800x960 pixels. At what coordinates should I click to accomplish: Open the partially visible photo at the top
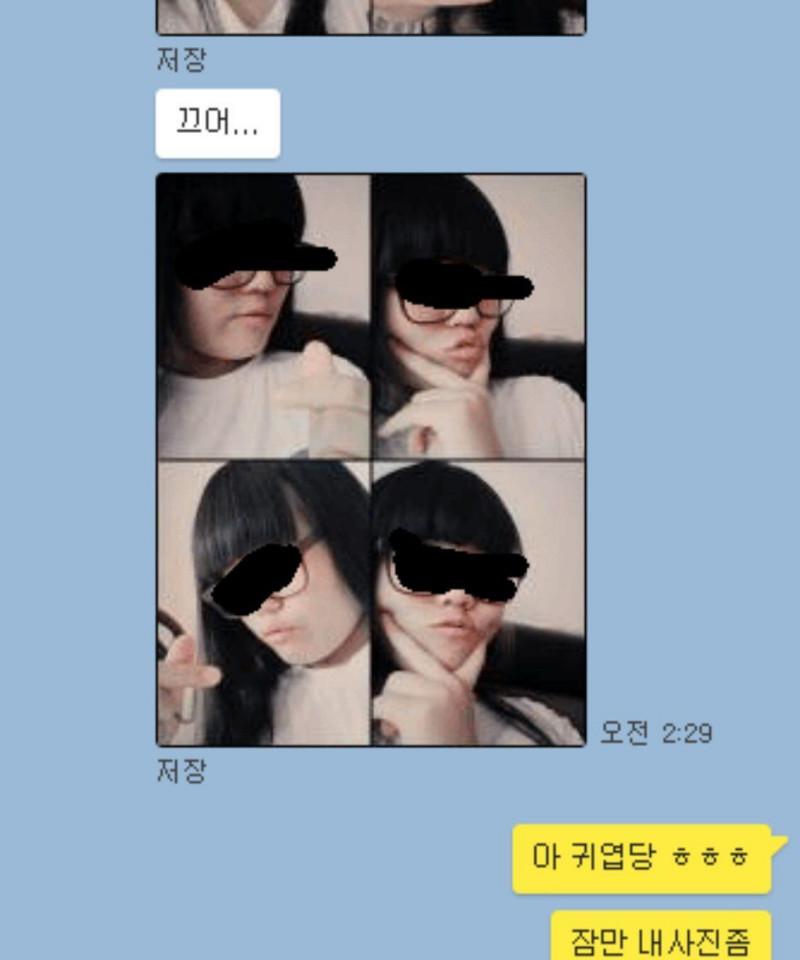click(371, 16)
